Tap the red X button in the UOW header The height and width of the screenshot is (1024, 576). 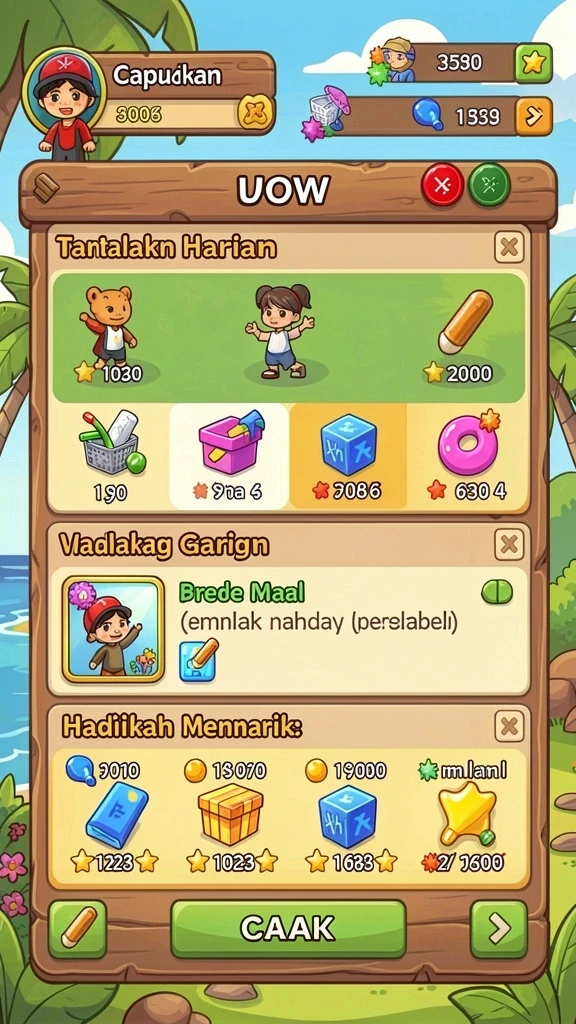[x=442, y=185]
